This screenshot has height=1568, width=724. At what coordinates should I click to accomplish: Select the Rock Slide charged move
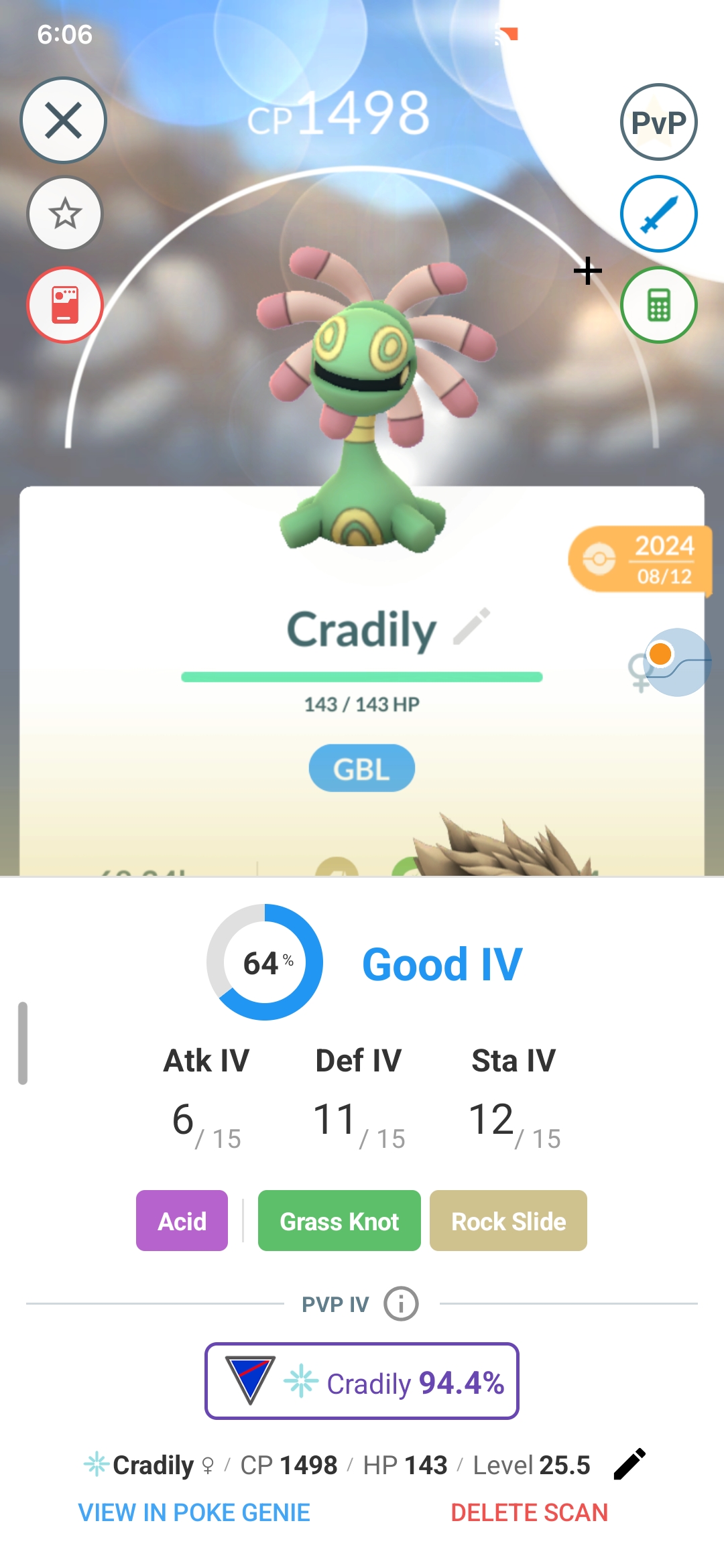tap(508, 1221)
